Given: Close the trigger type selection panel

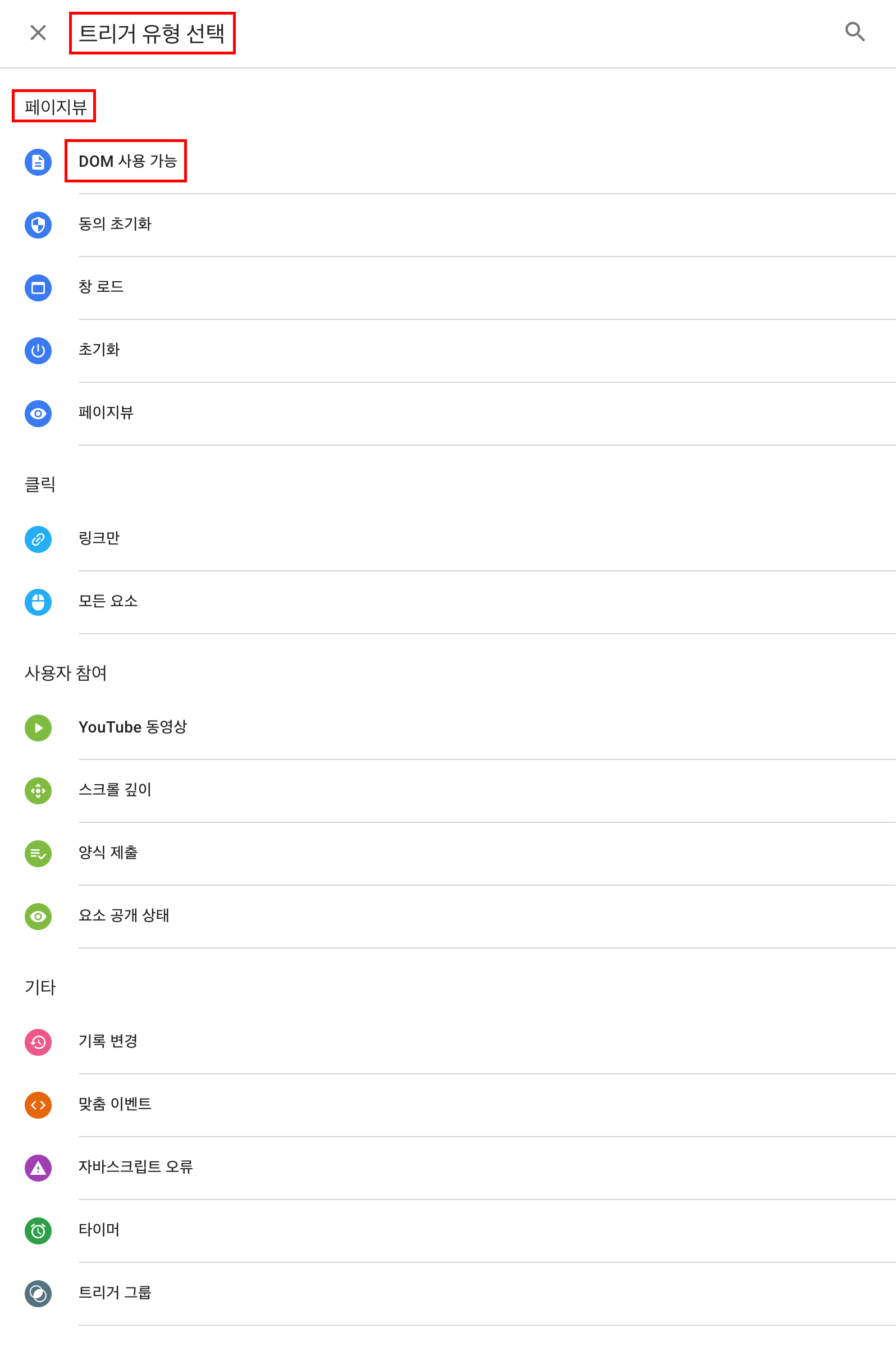Looking at the screenshot, I should [x=38, y=33].
